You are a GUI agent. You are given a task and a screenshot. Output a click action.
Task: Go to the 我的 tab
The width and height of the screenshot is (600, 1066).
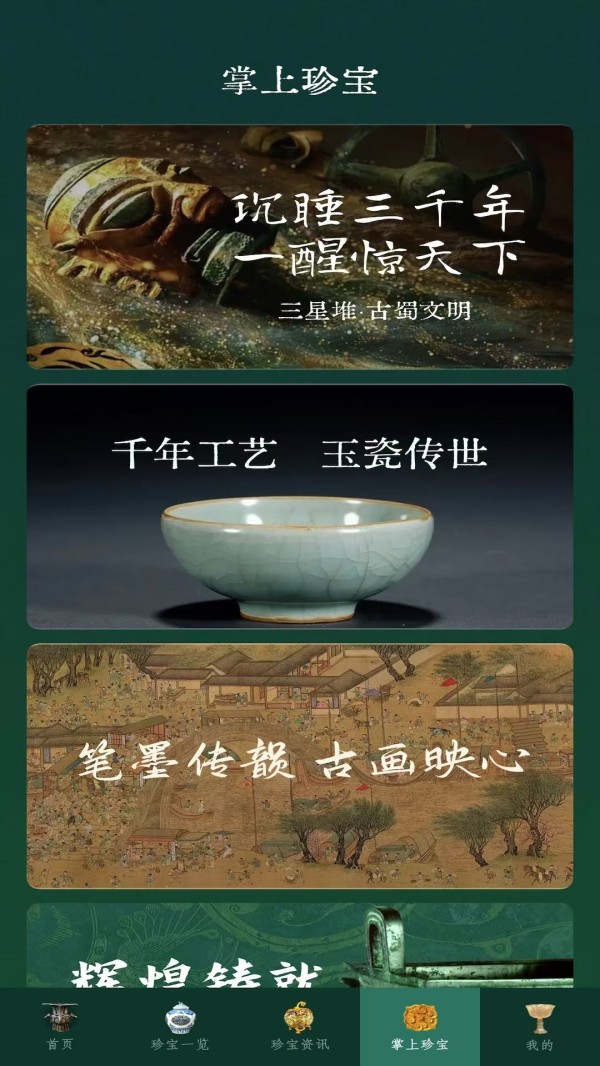(540, 1027)
